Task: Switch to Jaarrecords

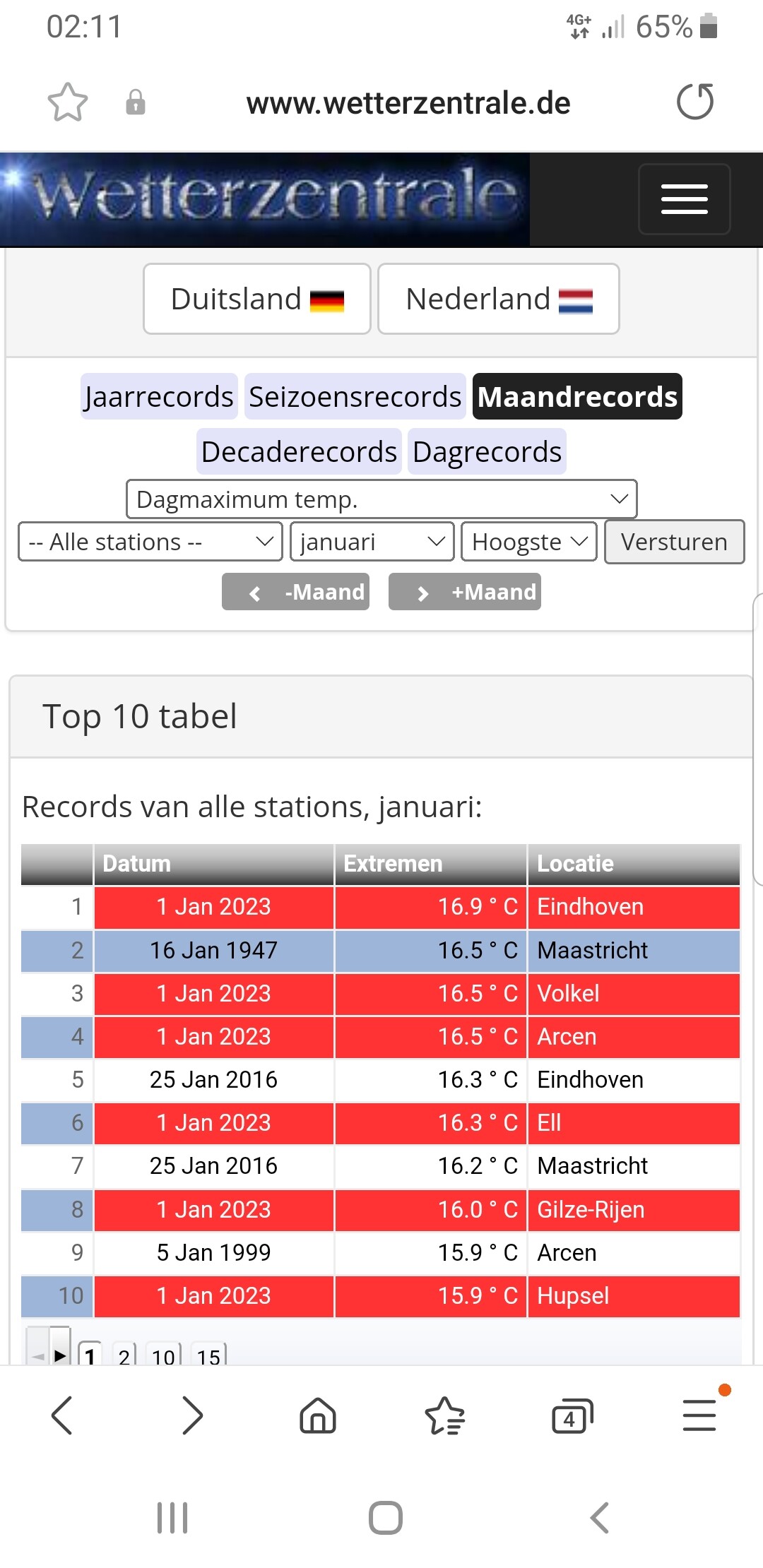Action: (159, 396)
